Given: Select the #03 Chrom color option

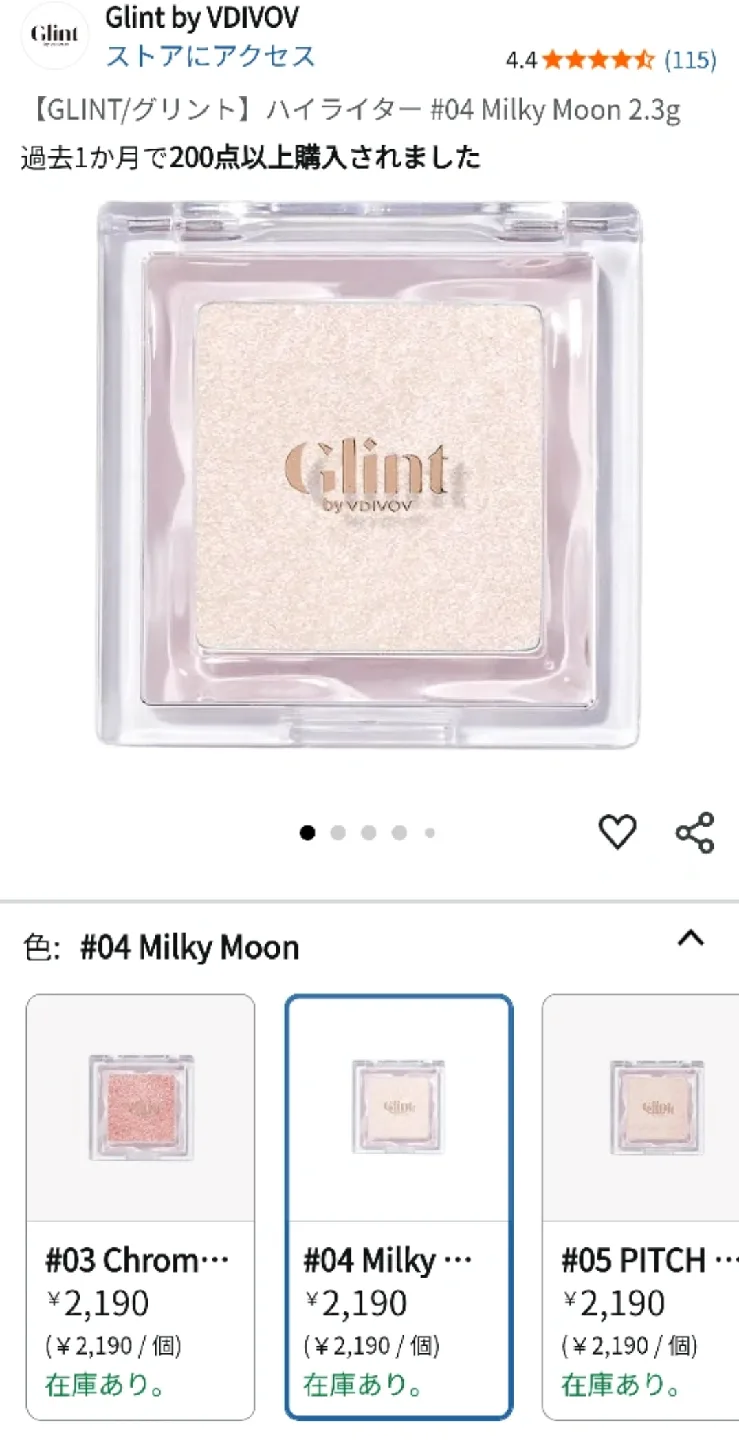Looking at the screenshot, I should point(140,1206).
